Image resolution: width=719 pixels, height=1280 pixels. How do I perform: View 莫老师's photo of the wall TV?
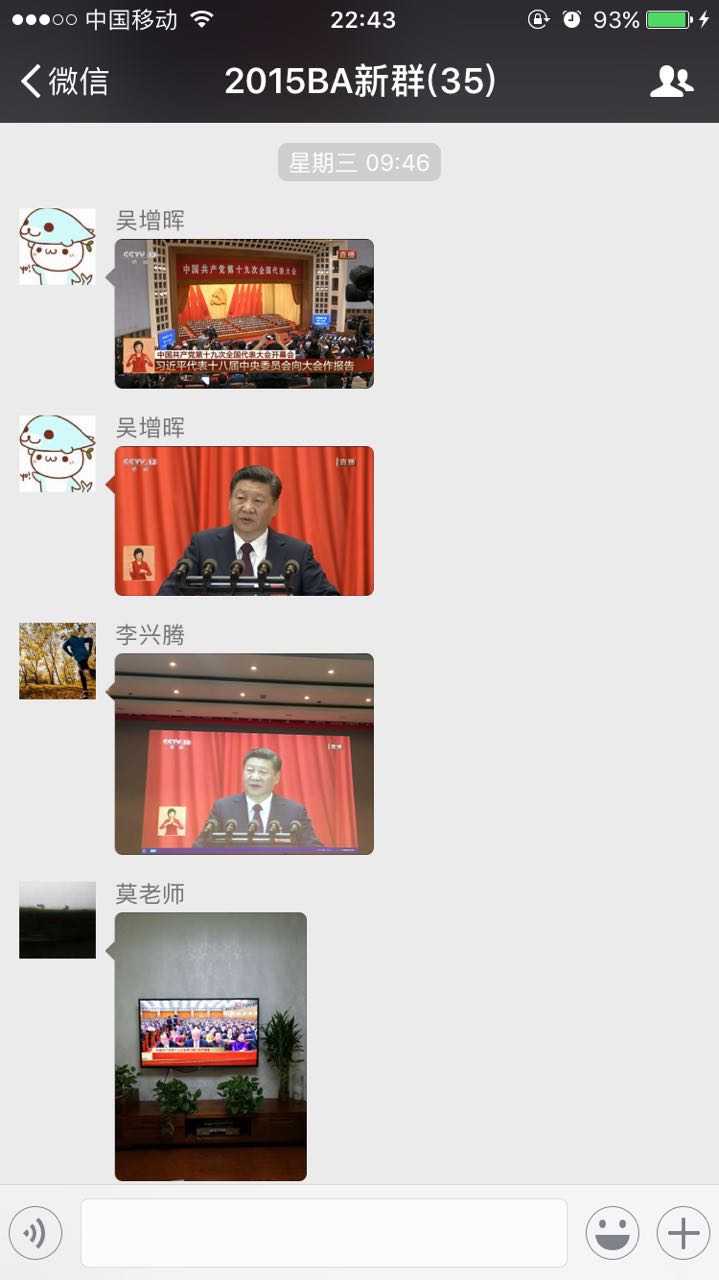(210, 1046)
